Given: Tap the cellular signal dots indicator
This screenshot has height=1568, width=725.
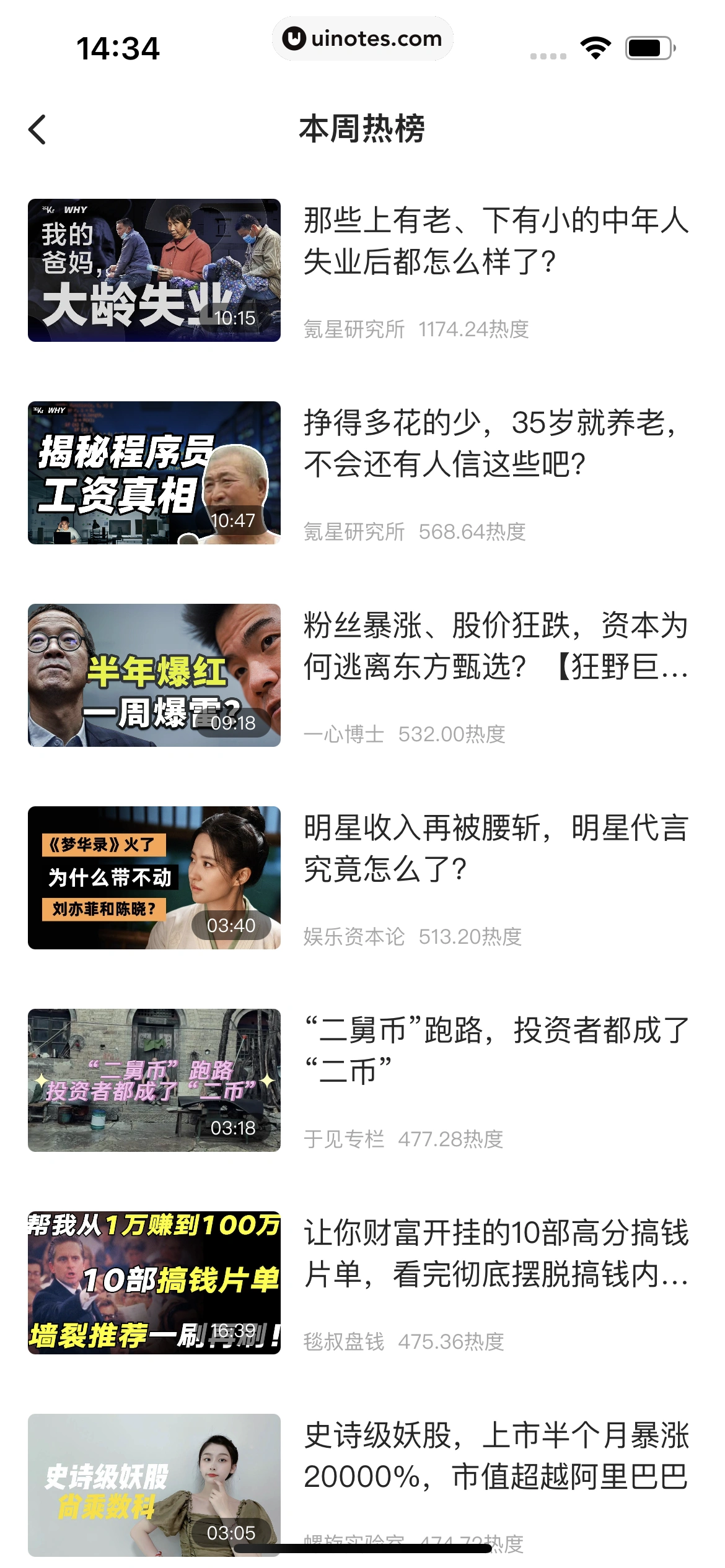Looking at the screenshot, I should [x=548, y=54].
